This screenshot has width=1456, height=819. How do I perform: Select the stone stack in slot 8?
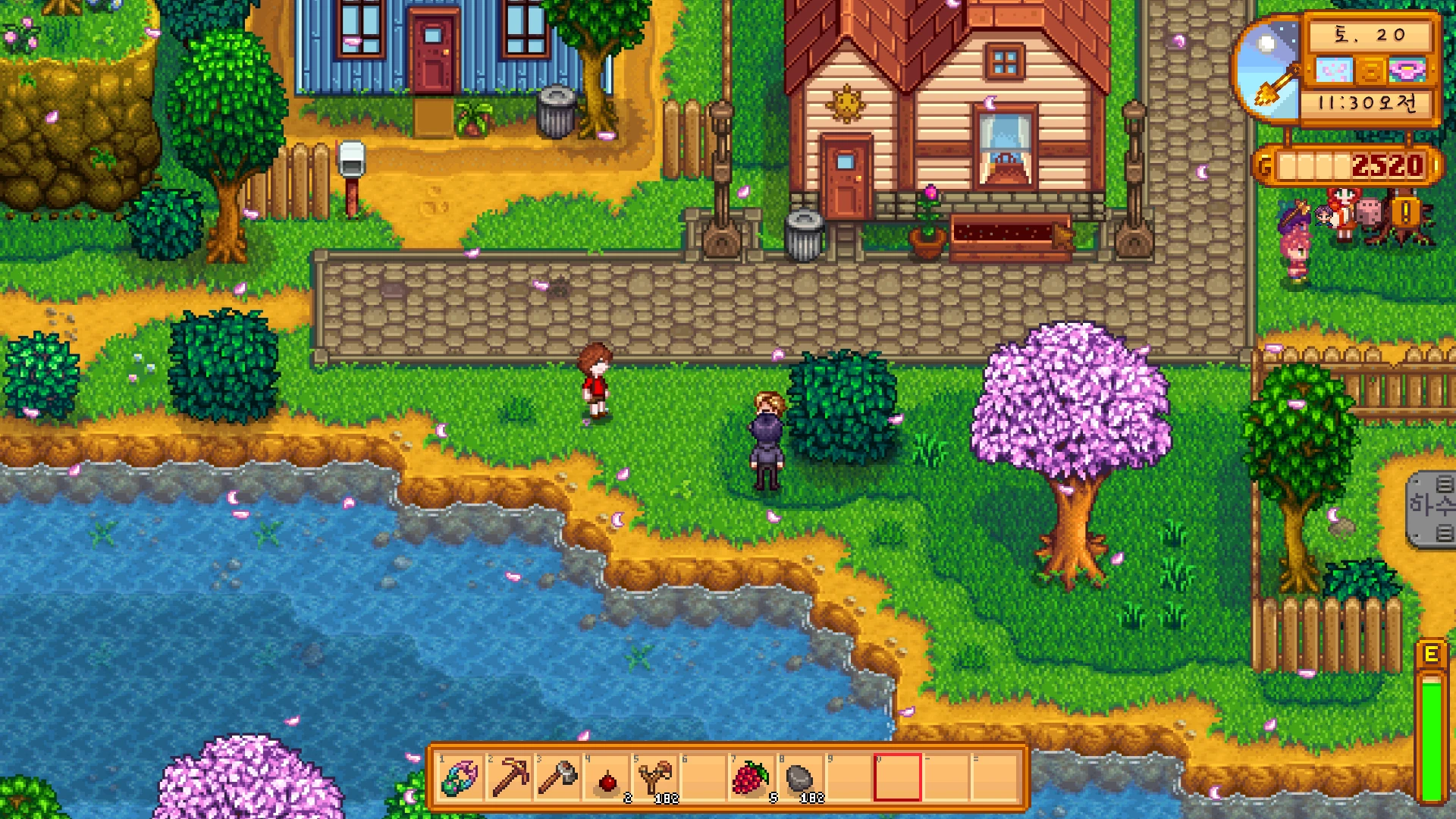pyautogui.click(x=800, y=777)
